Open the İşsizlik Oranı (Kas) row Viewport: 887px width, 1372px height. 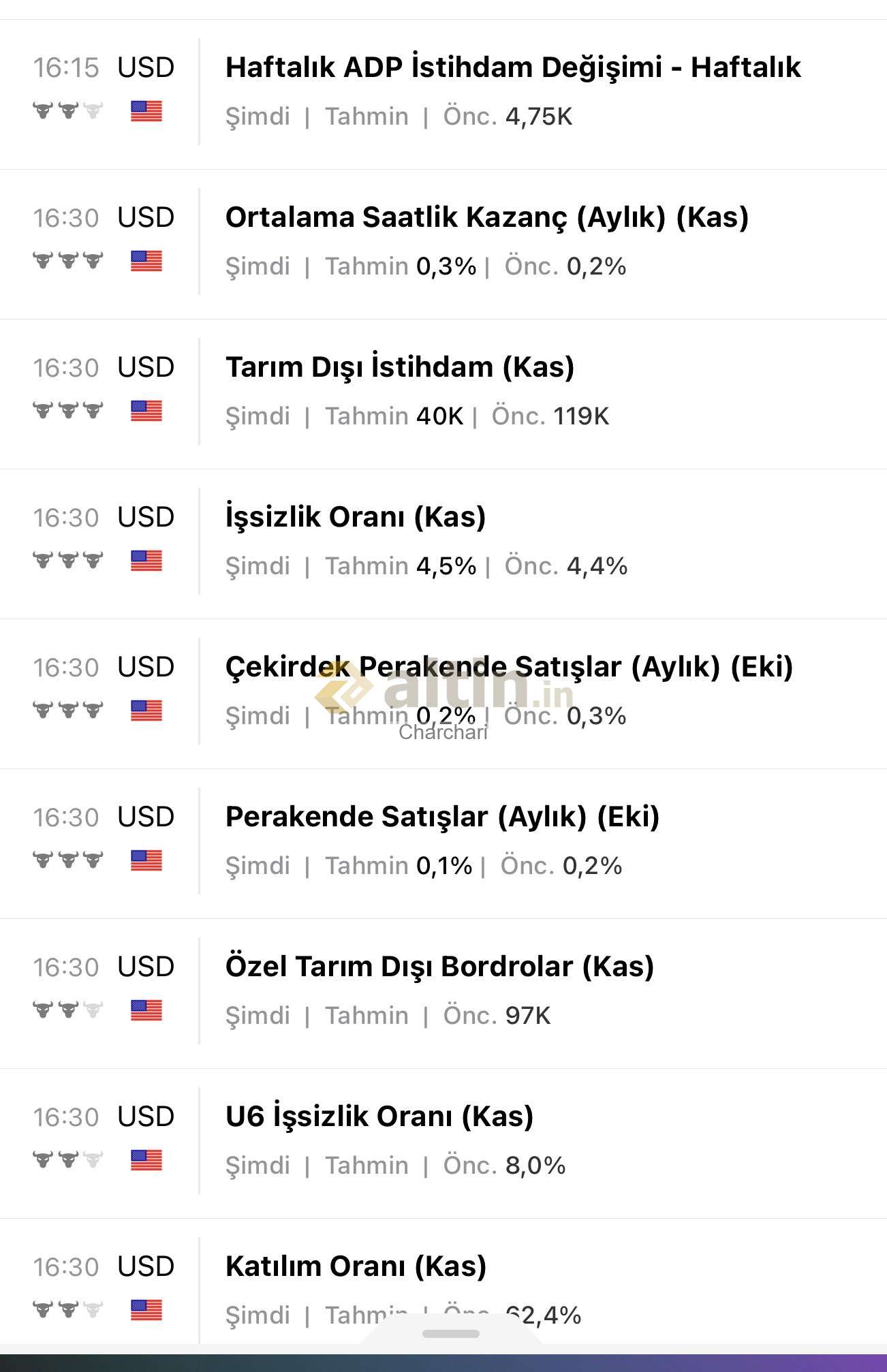point(356,518)
